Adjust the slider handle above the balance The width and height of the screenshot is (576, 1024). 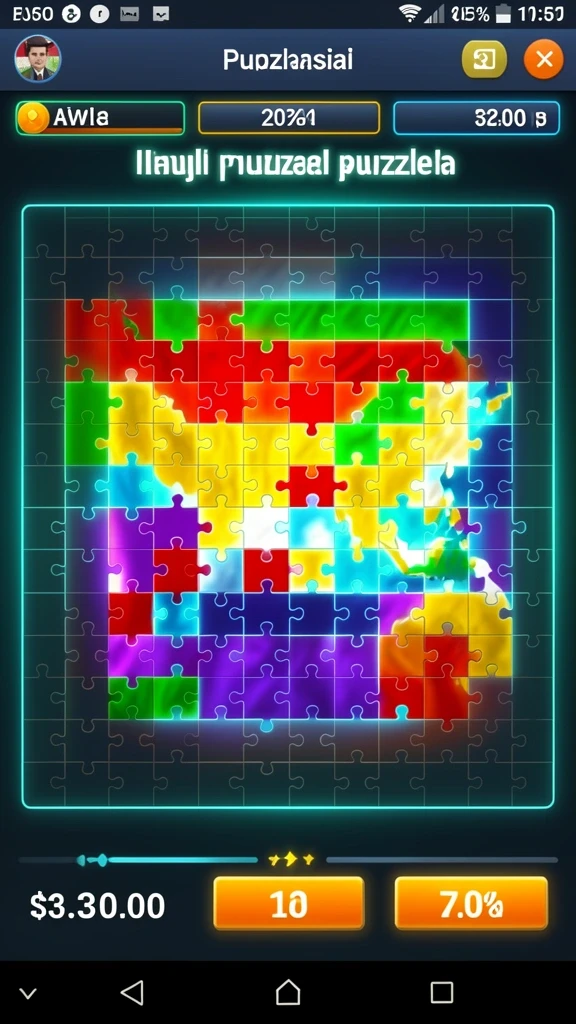tap(102, 860)
